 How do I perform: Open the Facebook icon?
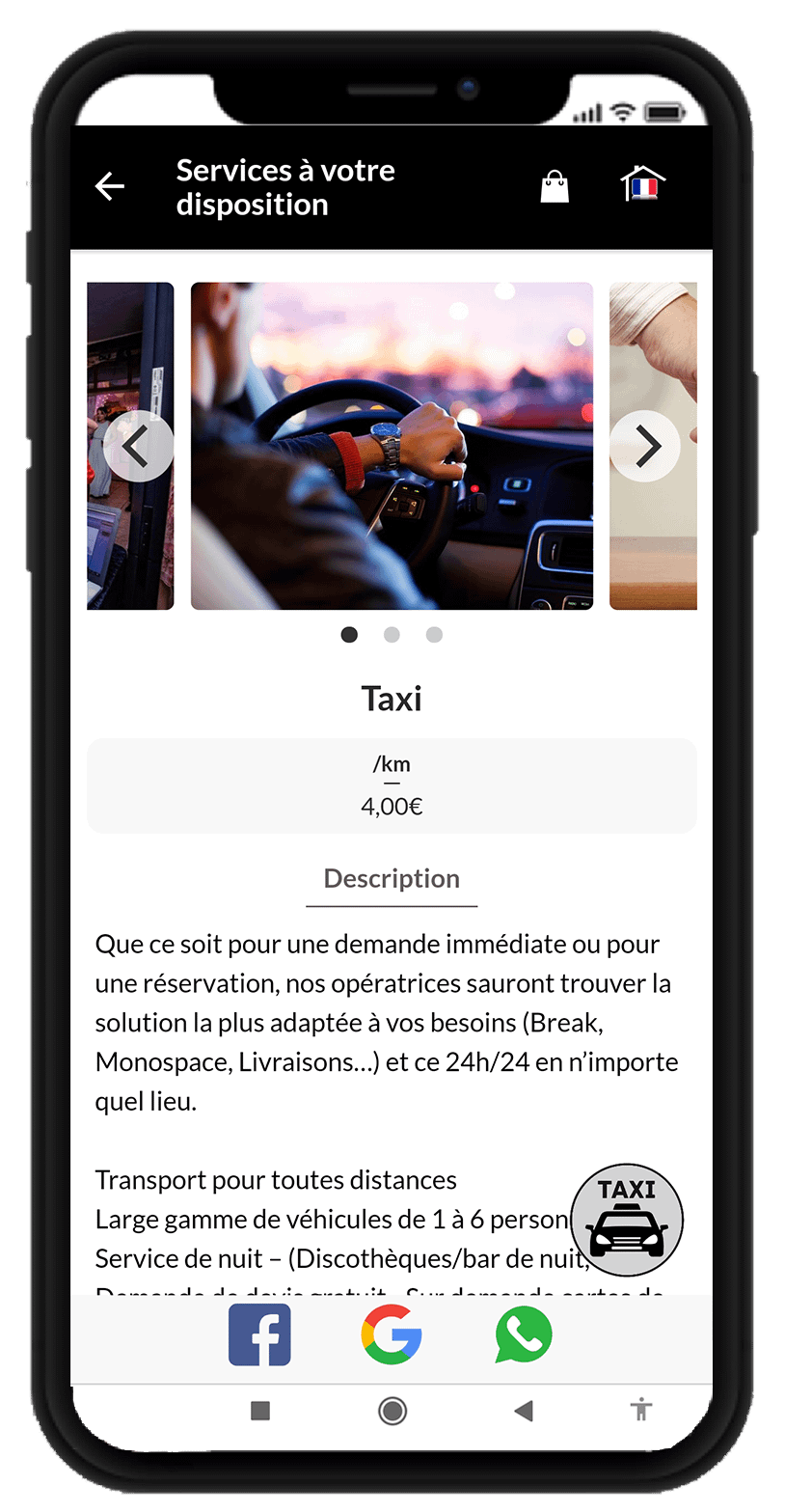click(259, 1334)
